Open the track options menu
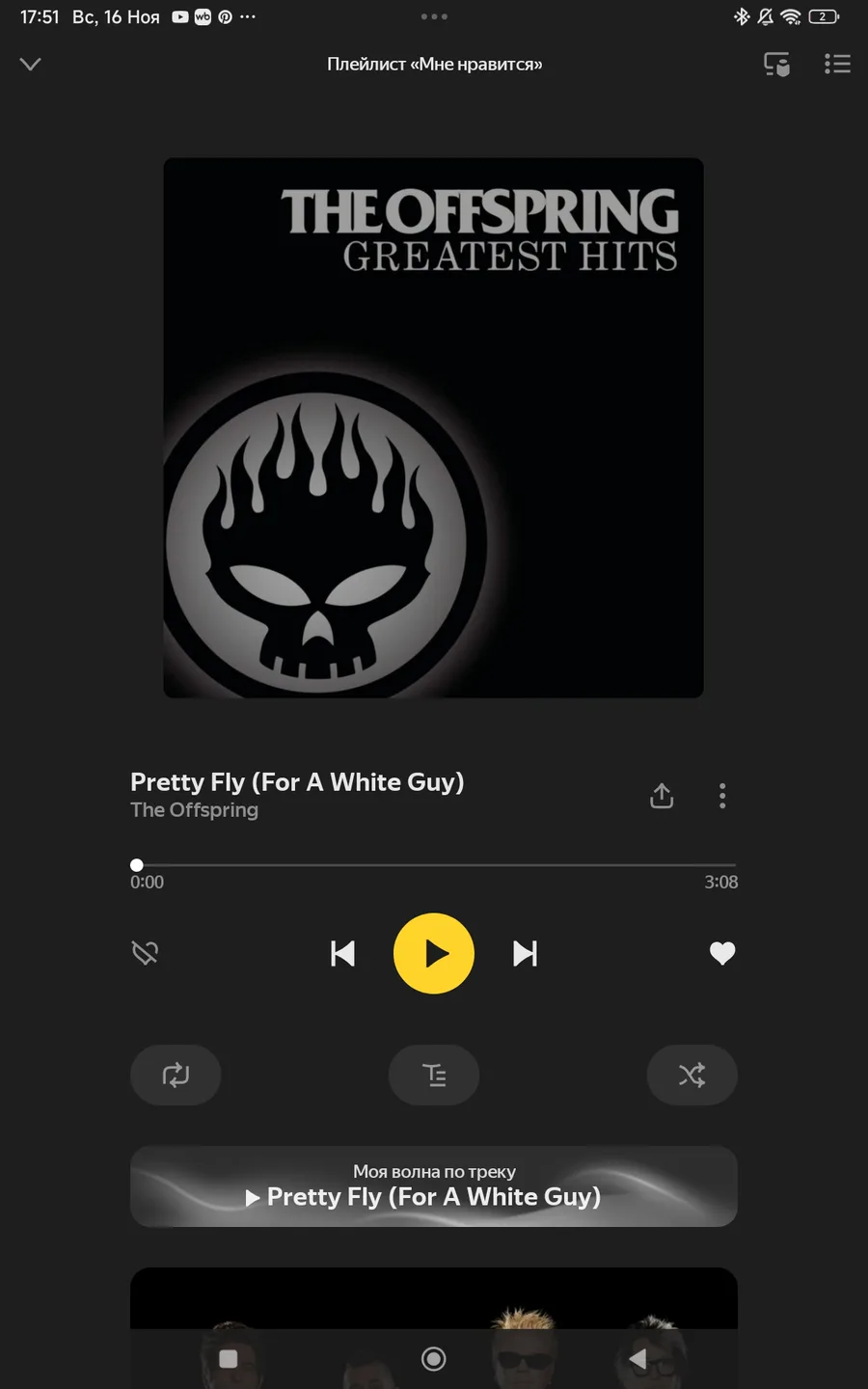This screenshot has height=1389, width=868. pyautogui.click(x=722, y=796)
